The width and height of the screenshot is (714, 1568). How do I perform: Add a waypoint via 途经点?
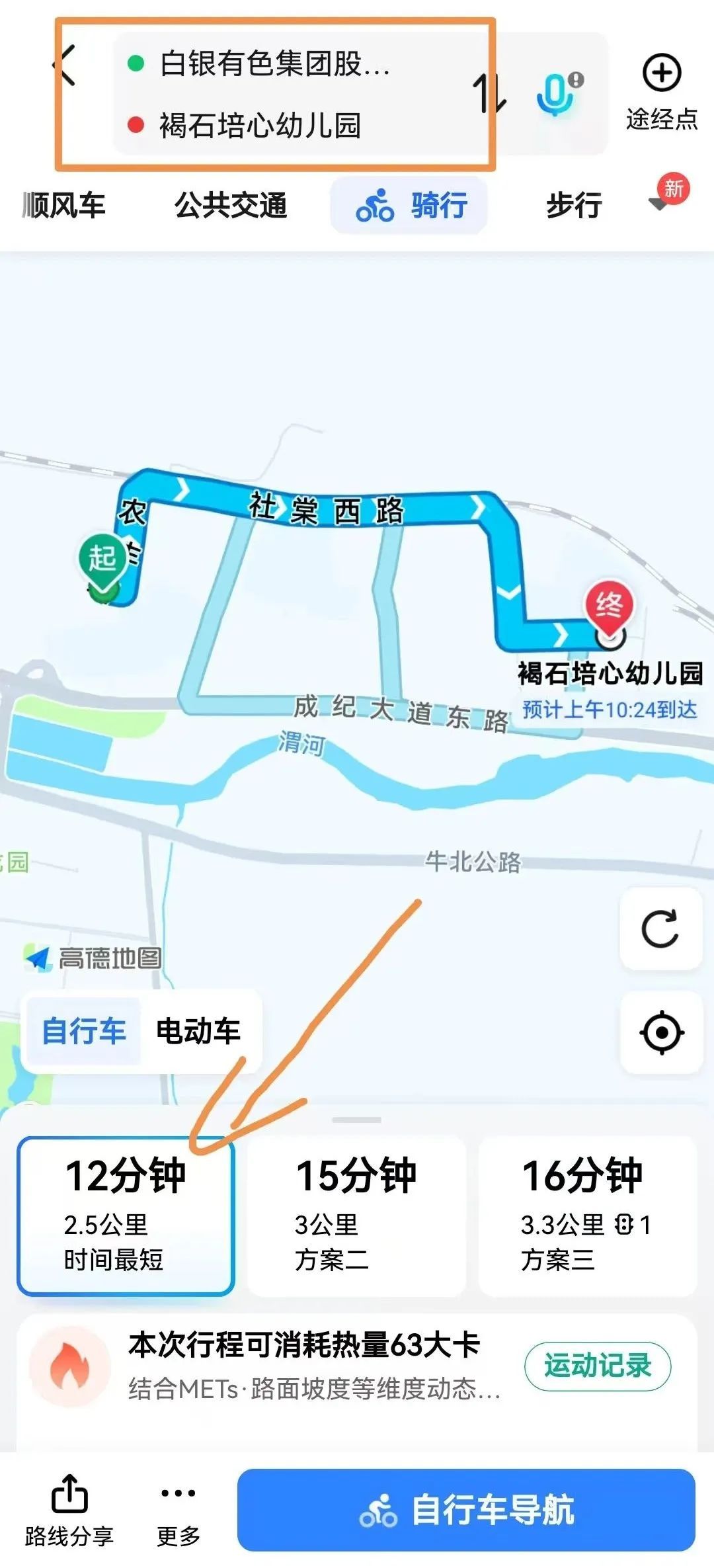tap(661, 91)
